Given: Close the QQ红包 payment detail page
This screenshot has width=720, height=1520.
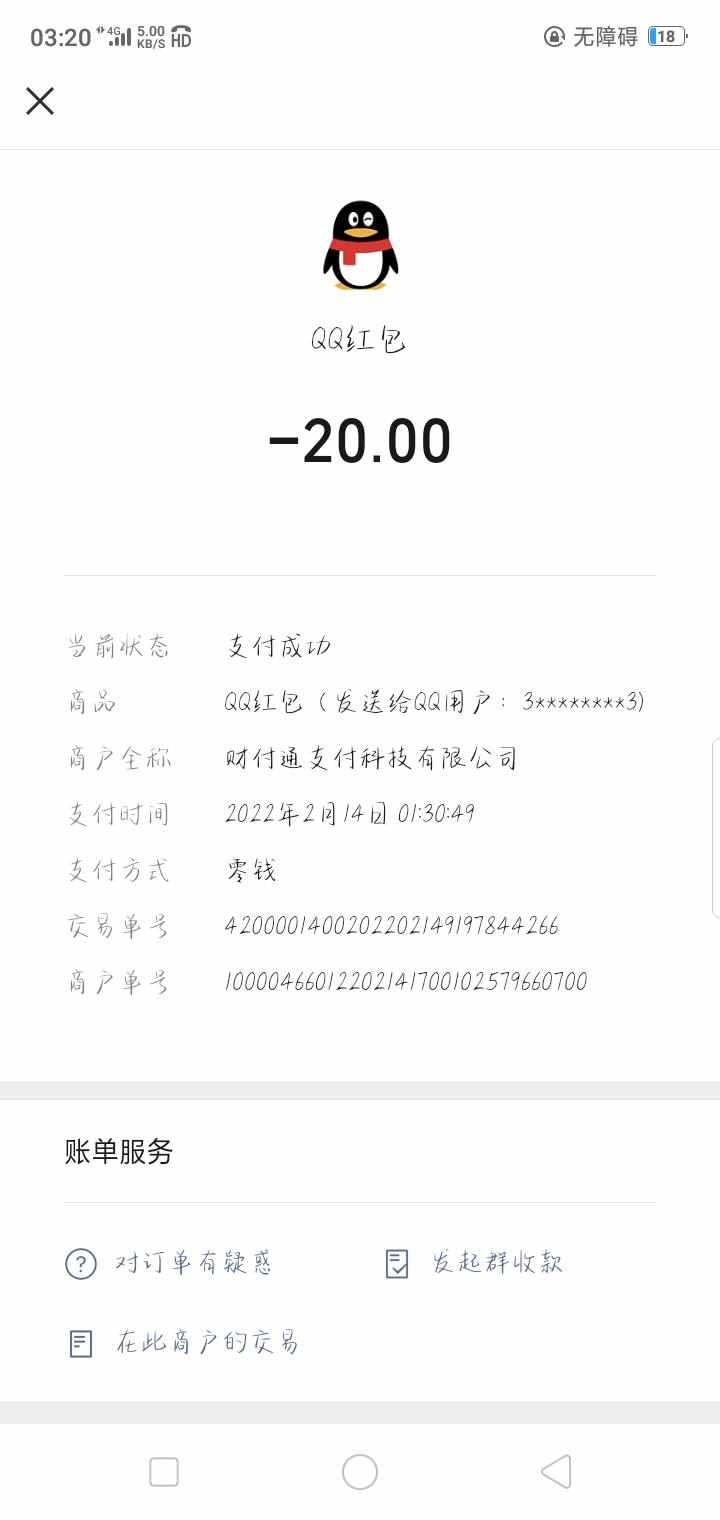Looking at the screenshot, I should [x=40, y=101].
